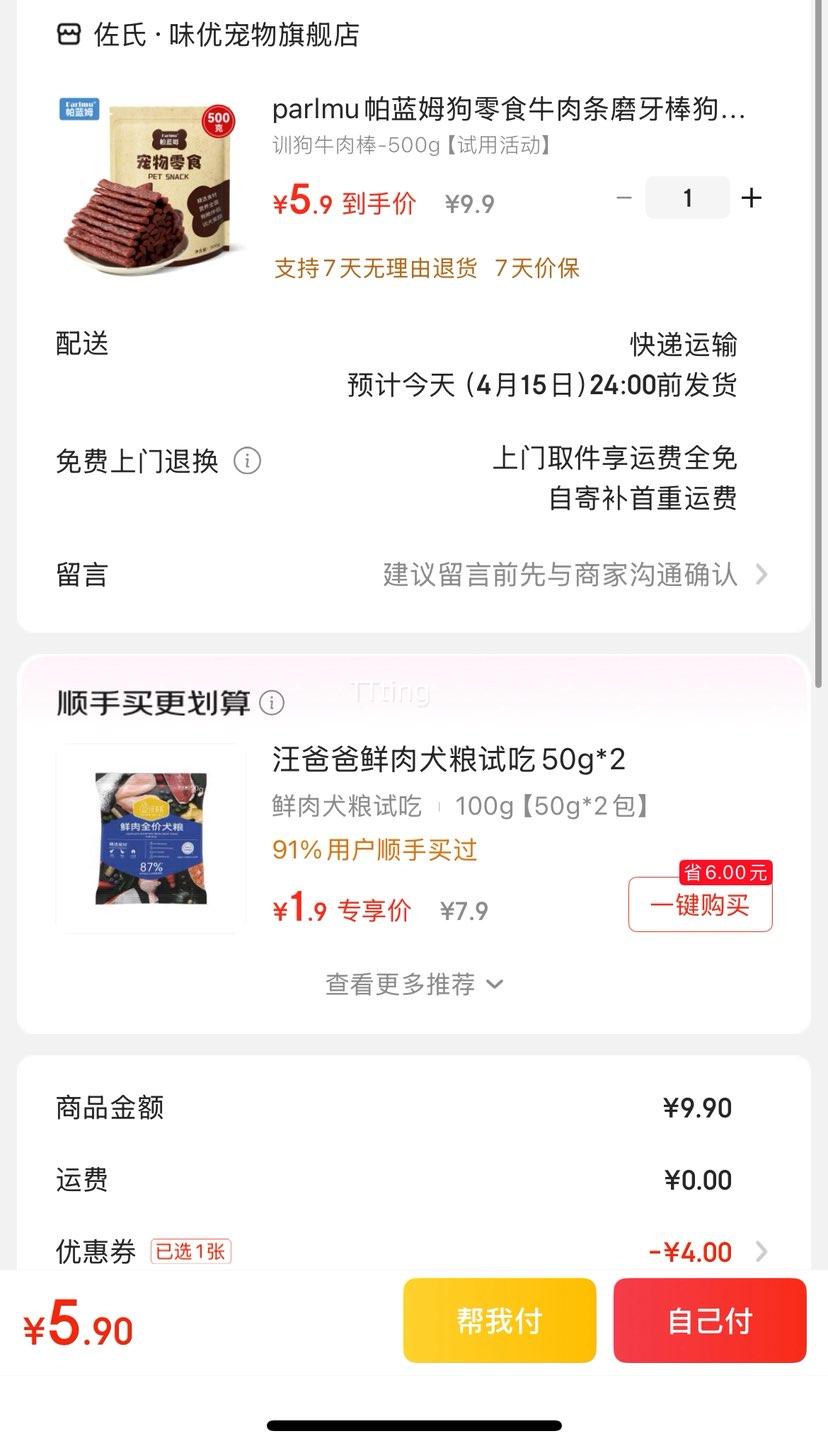The image size is (828, 1448).
Task: Switch to the 帮我付 payment option
Action: (x=500, y=1320)
